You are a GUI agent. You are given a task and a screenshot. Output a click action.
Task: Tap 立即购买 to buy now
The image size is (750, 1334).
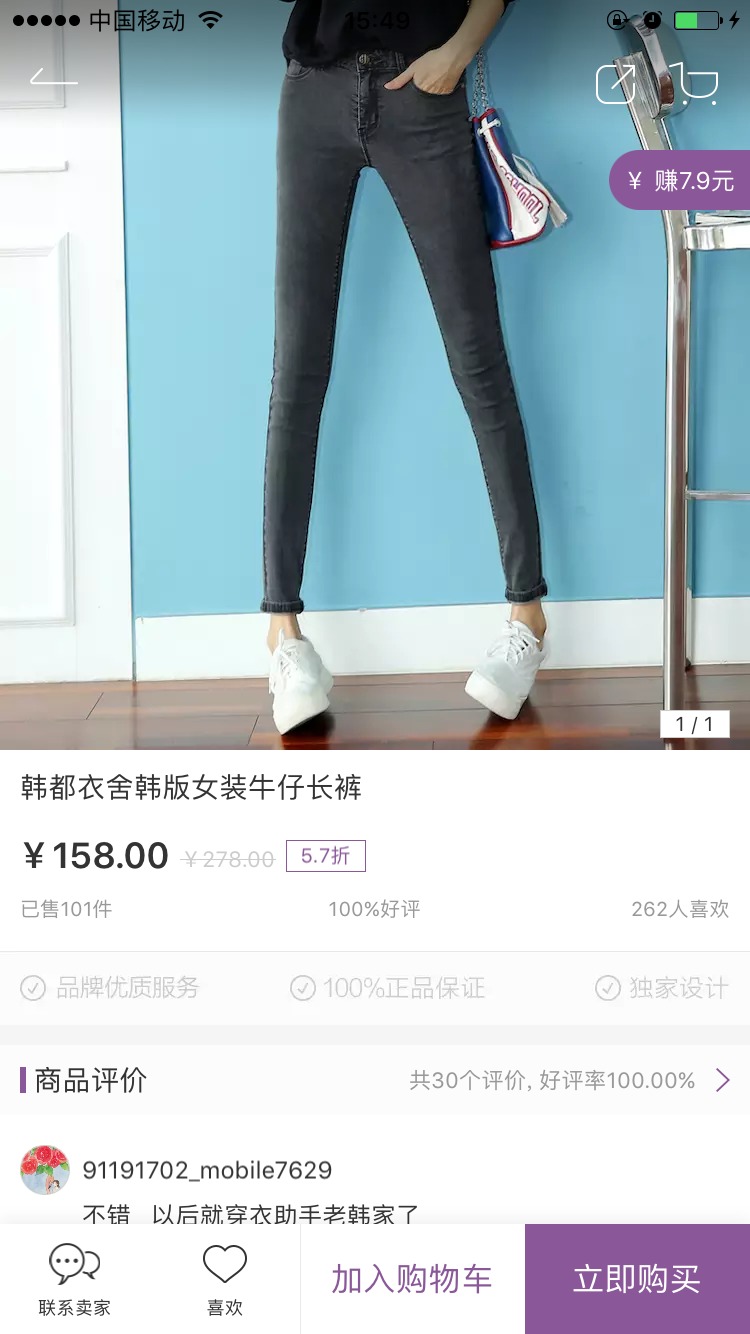click(636, 1280)
